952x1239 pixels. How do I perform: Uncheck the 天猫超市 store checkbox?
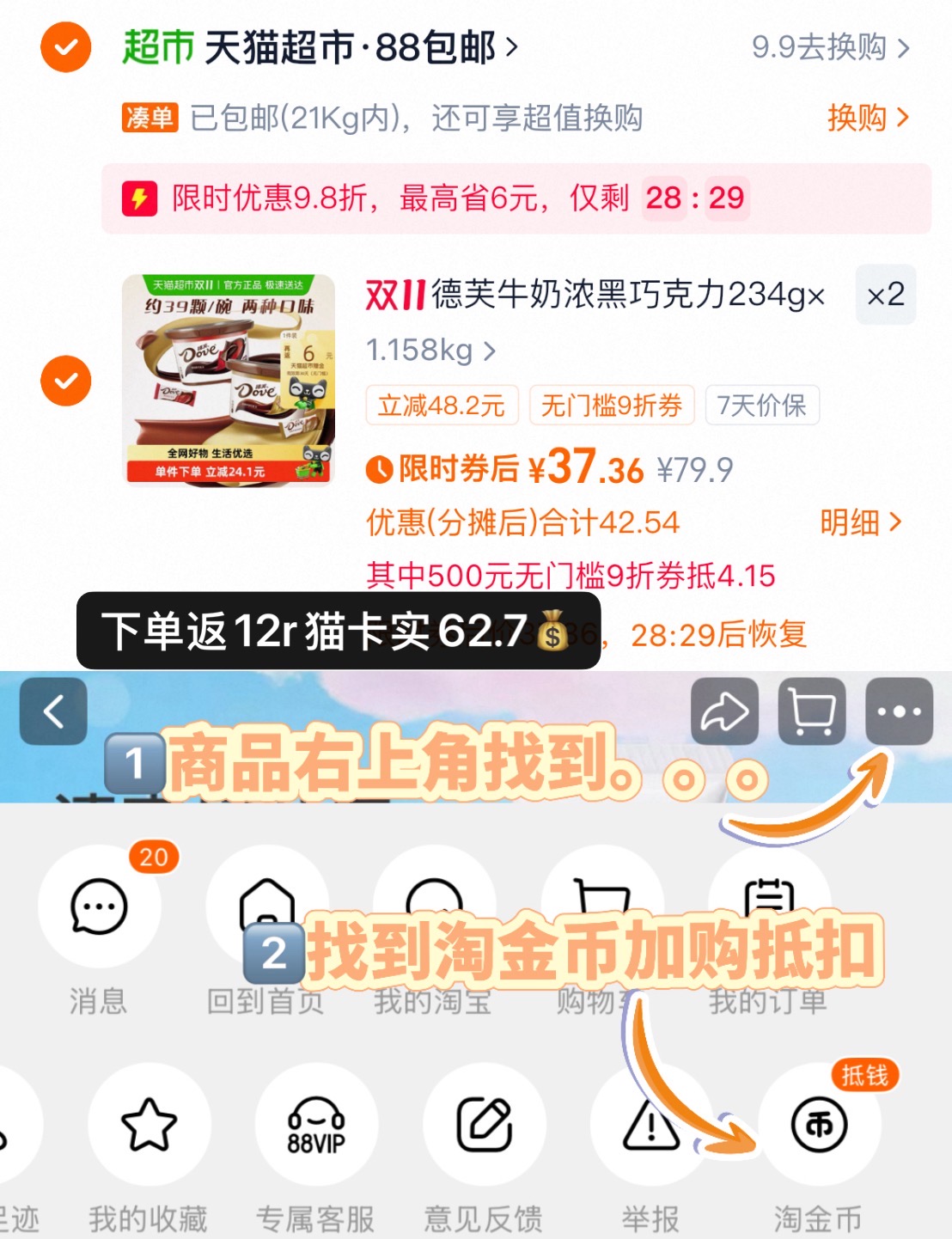pos(64,49)
